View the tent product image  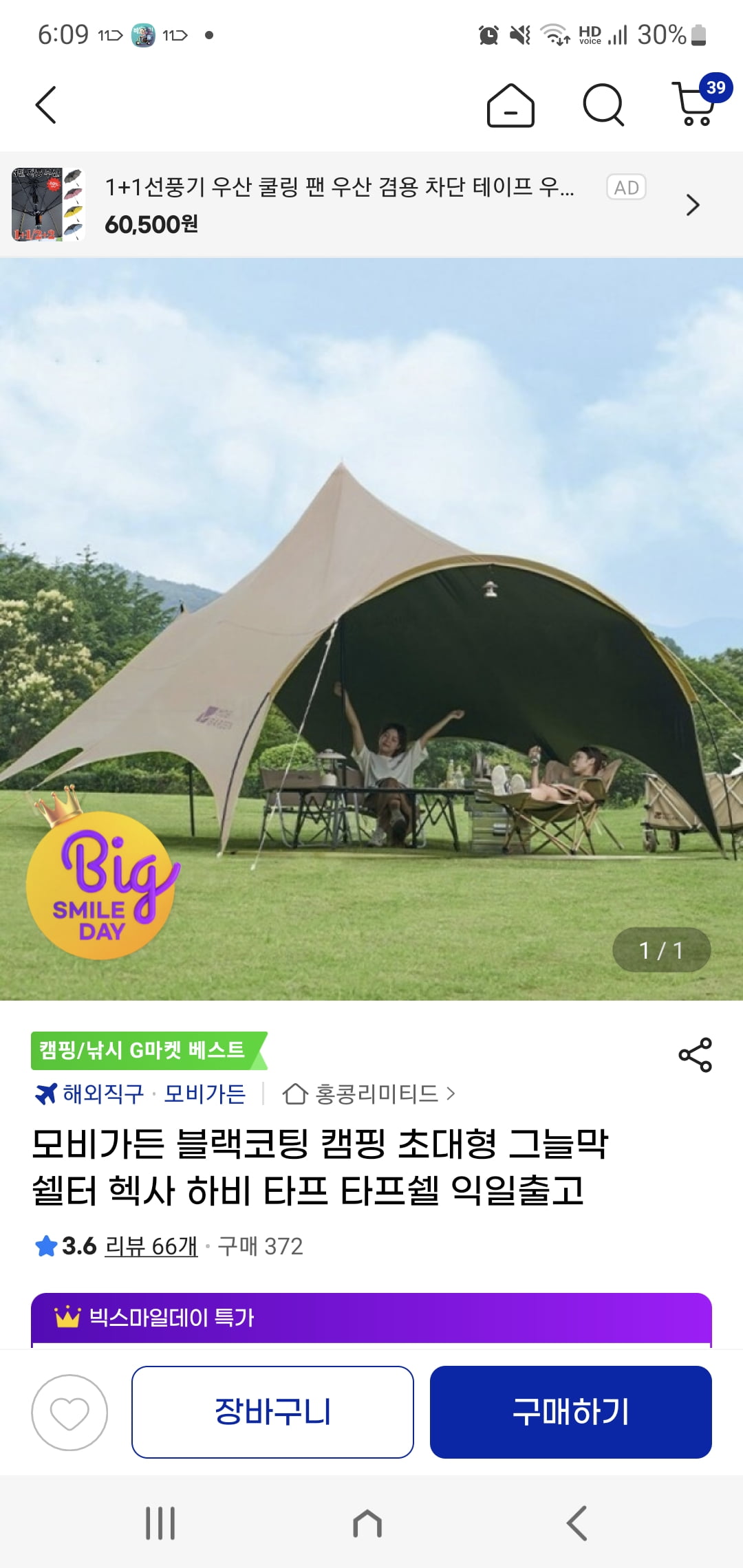tap(371, 629)
